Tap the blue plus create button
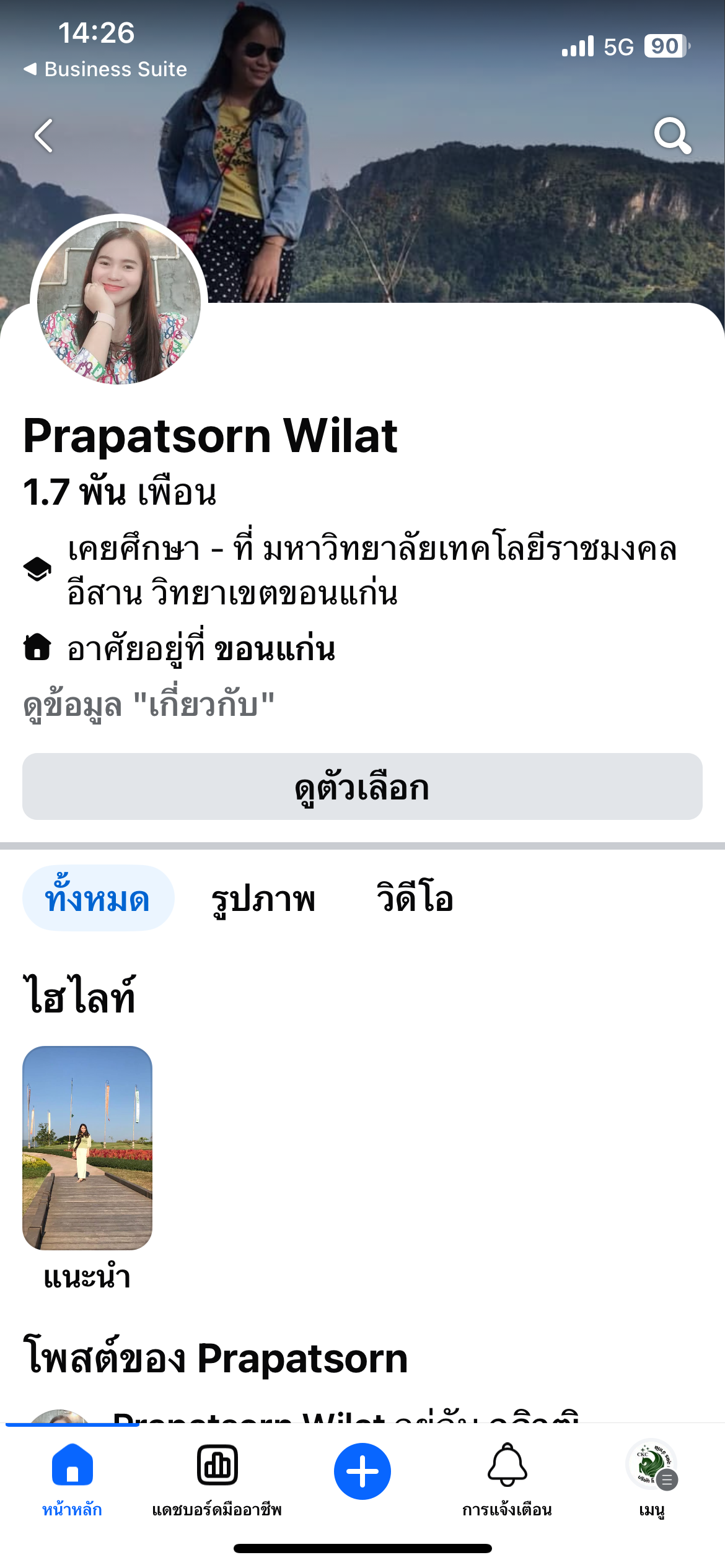Screen dimensions: 725x1568 pyautogui.click(x=362, y=1471)
